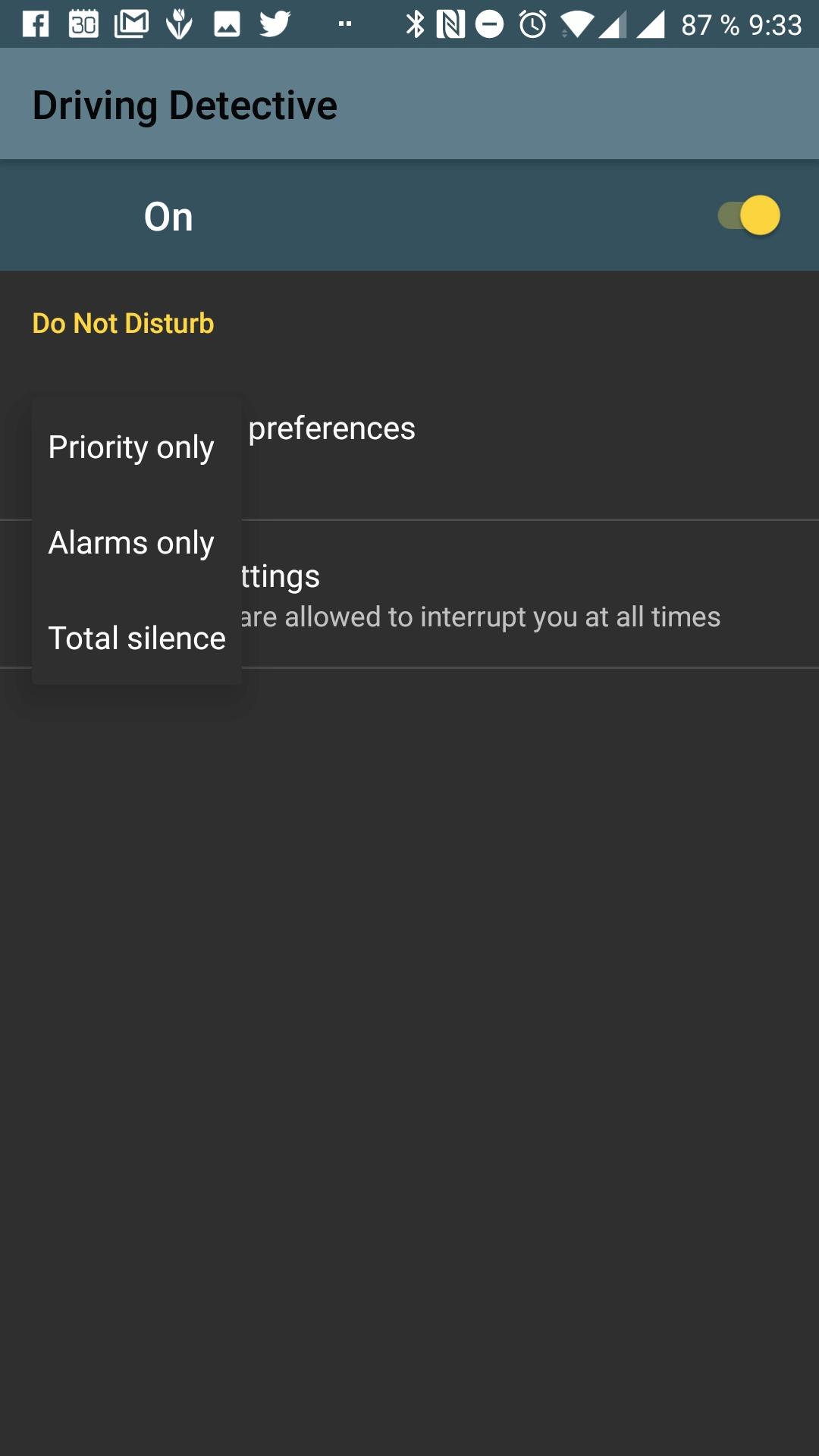Turn off the Driving Detective switch
Screen dimensions: 819x1456
(749, 215)
